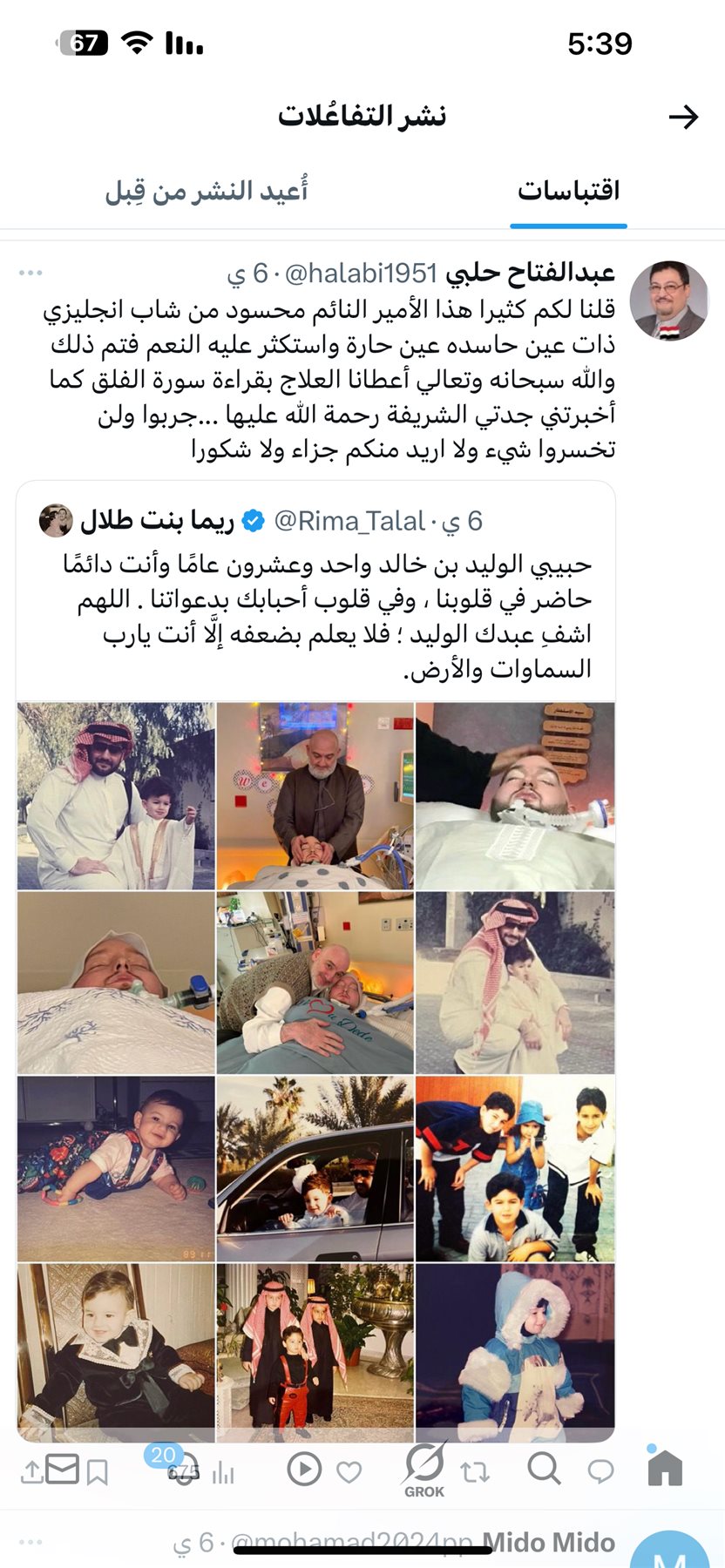Switch to the أُعيد النشر من قِبل tab
The width and height of the screenshot is (725, 1568).
207,190
